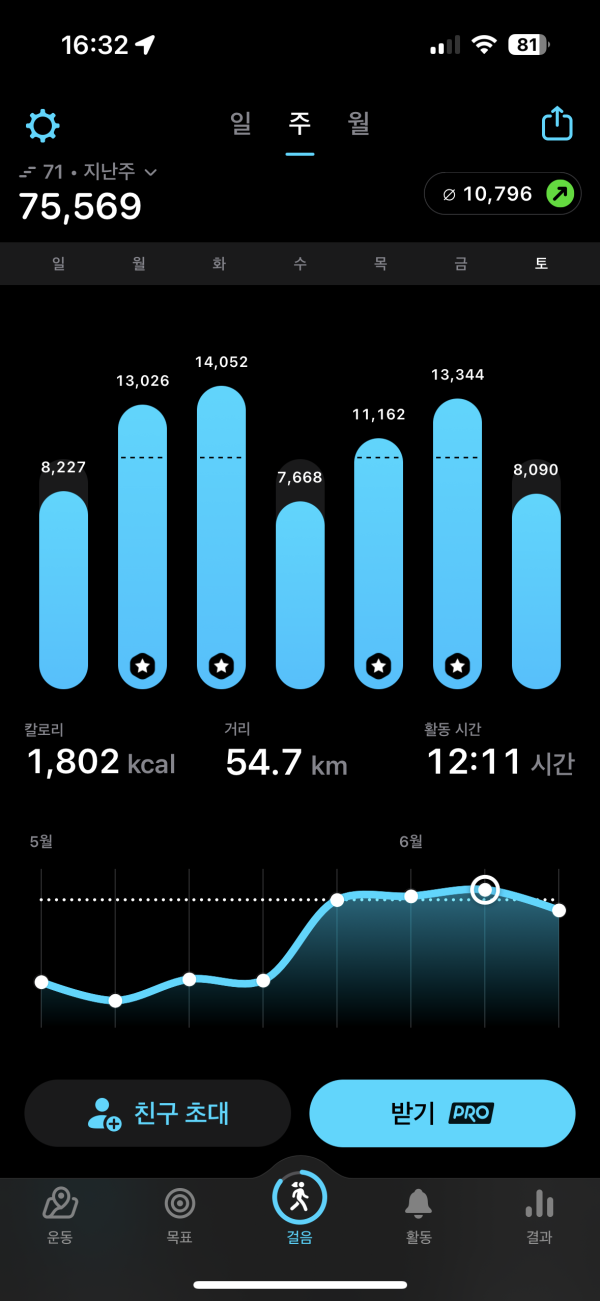
Task: Select the Wednesday bar with 7,668 steps
Action: point(300,594)
